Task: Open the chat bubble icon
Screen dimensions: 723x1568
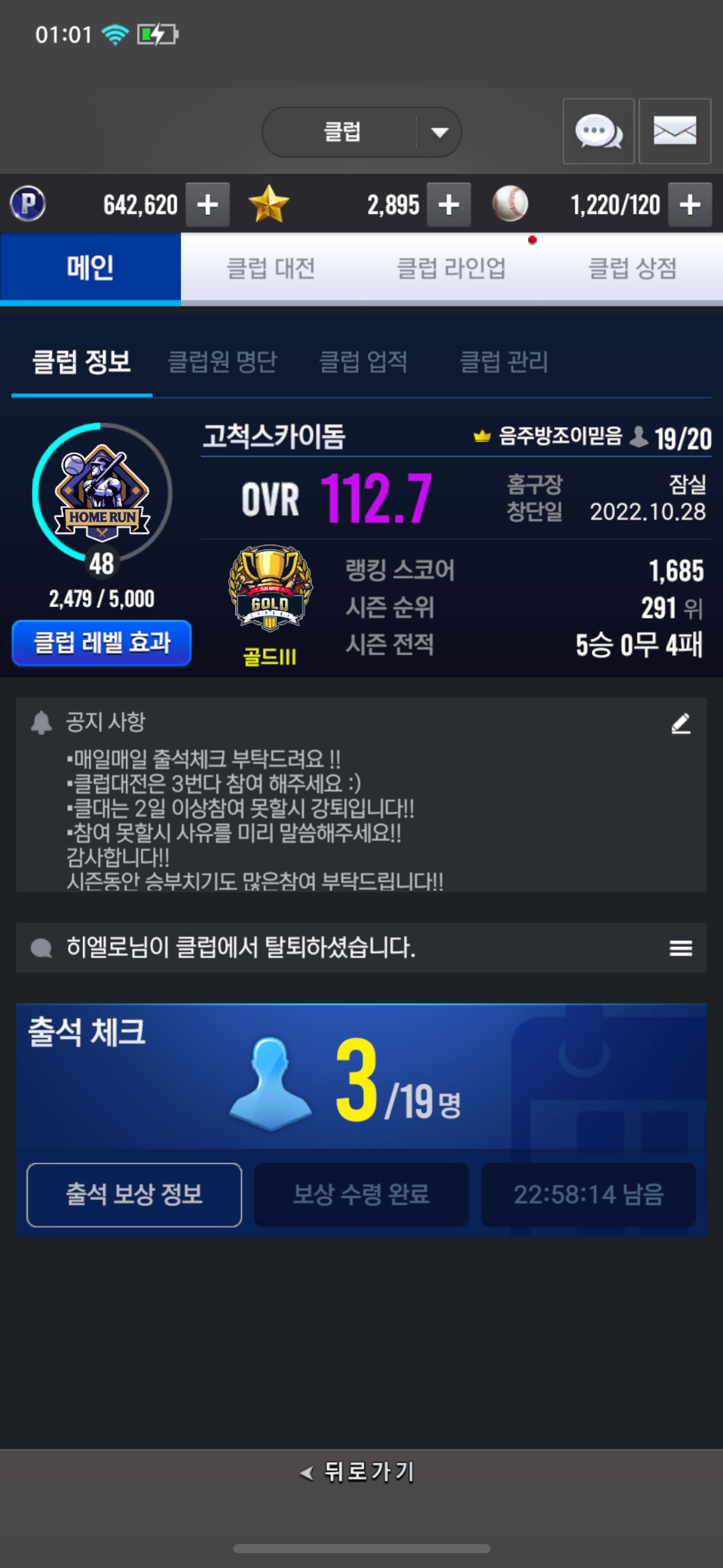Action: click(598, 131)
